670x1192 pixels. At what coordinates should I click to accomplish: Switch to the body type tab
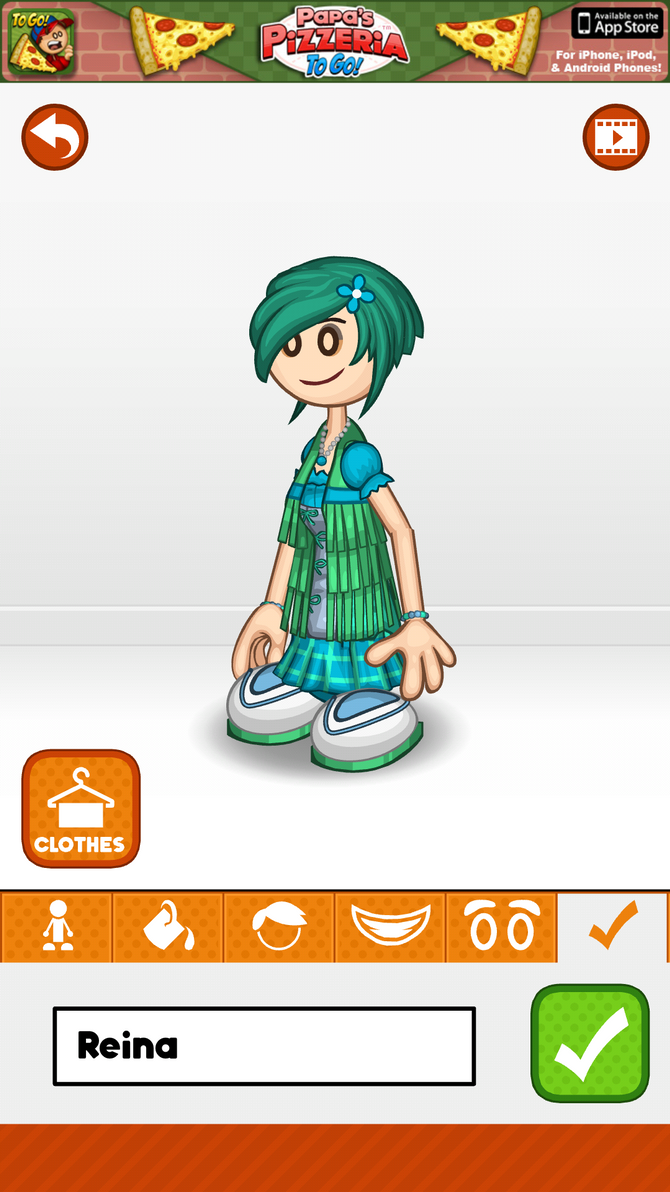coord(57,926)
